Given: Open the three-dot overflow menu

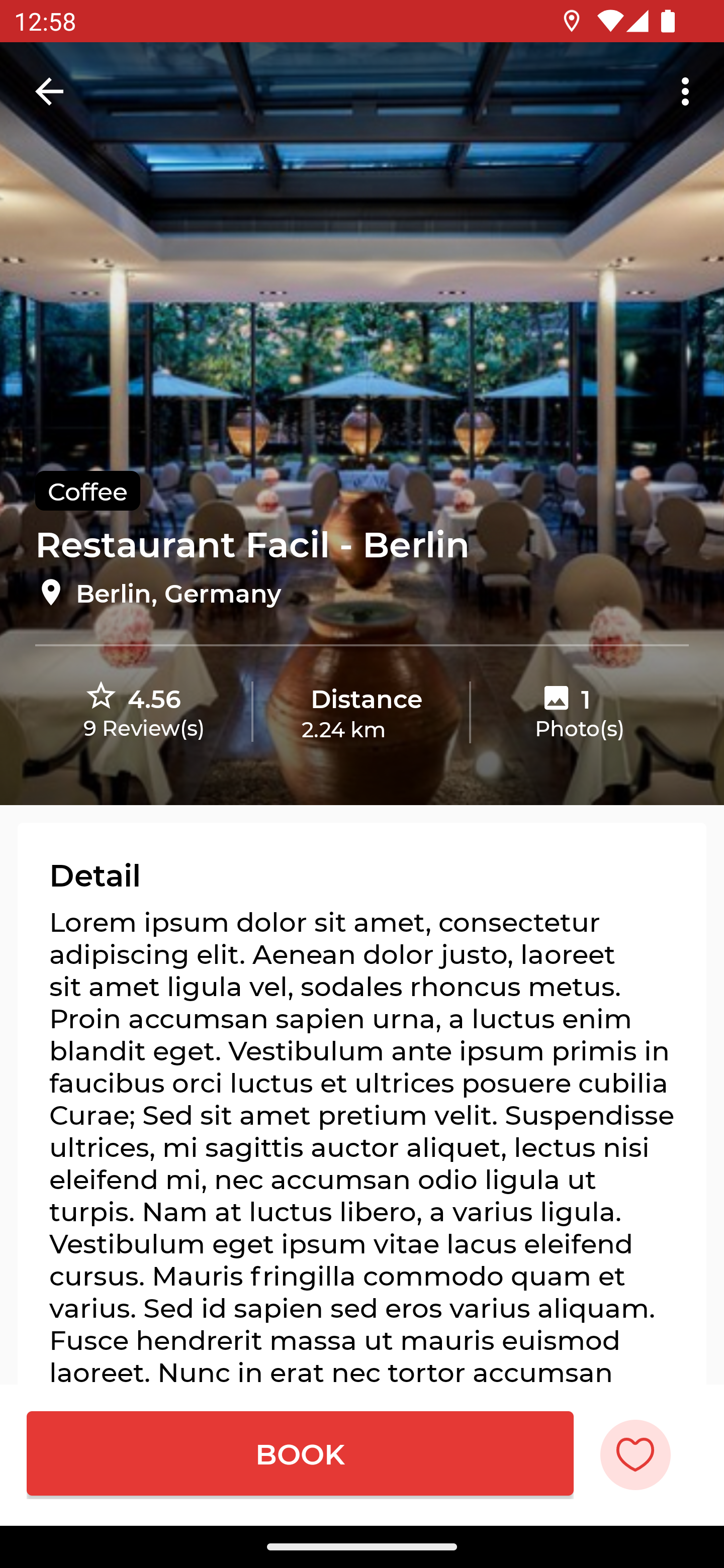Looking at the screenshot, I should (x=685, y=91).
